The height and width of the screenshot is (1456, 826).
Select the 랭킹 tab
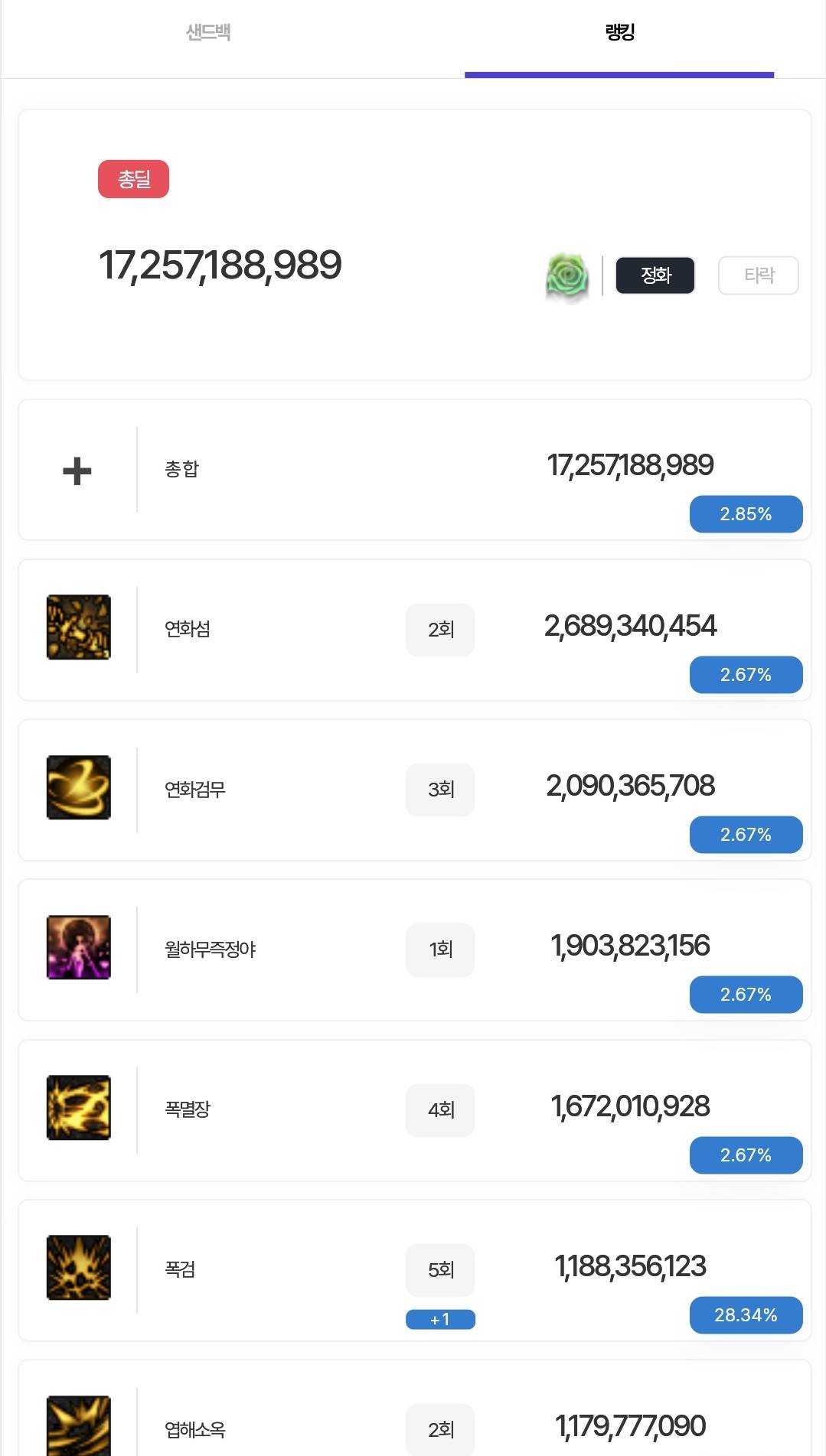click(x=619, y=33)
